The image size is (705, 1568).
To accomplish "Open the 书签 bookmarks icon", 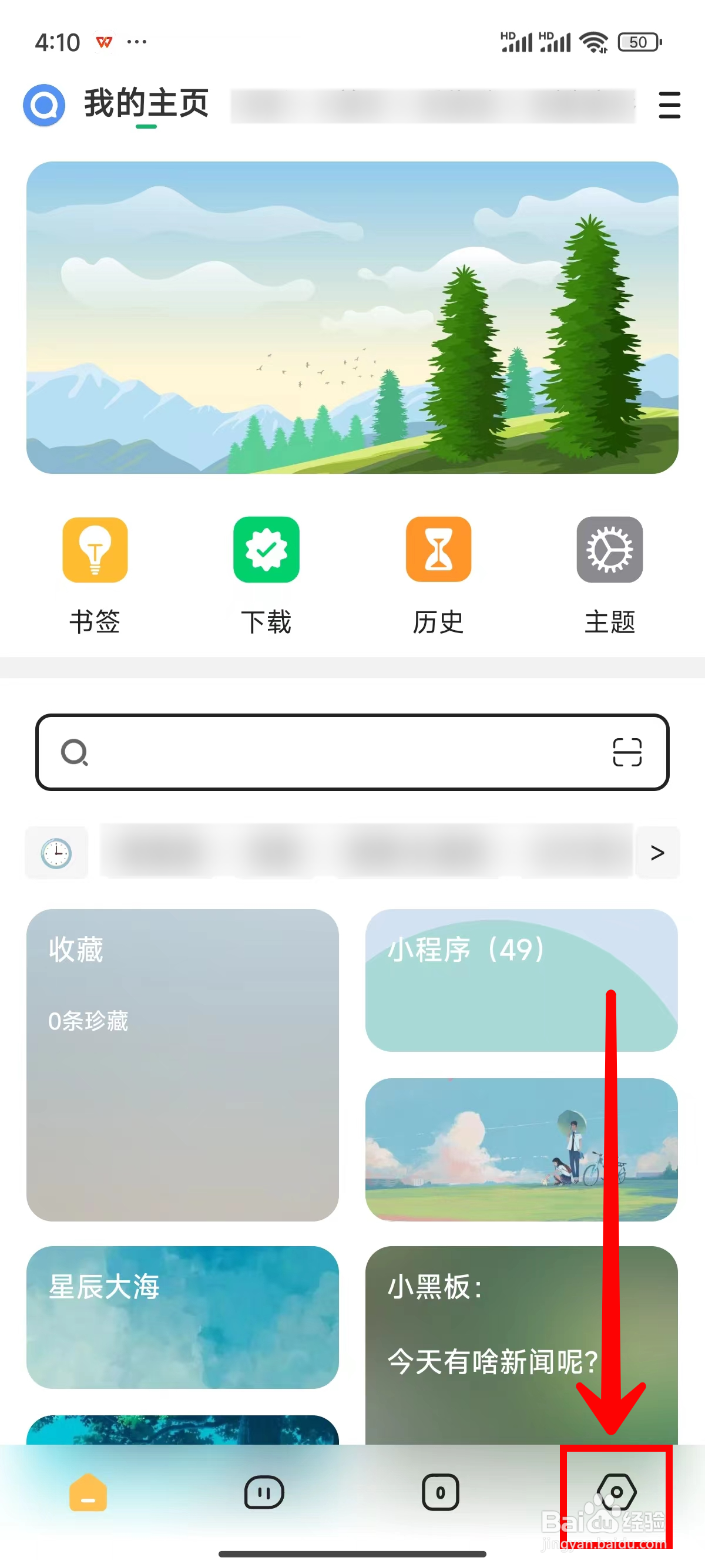I will pos(95,550).
